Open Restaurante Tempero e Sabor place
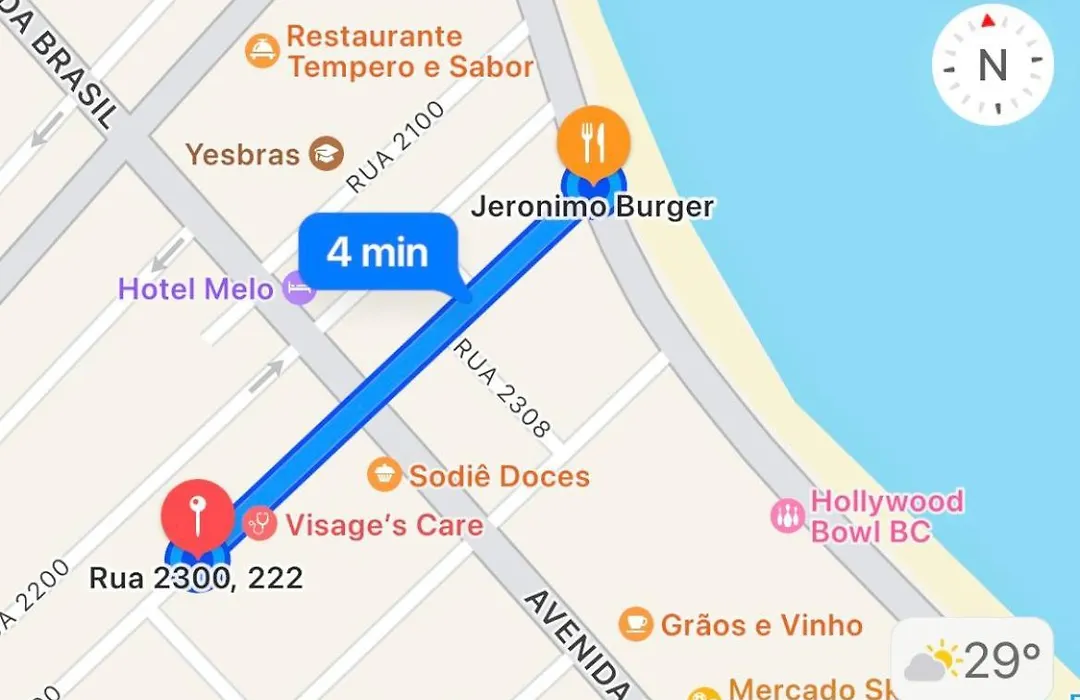The image size is (1080, 700). [x=262, y=50]
